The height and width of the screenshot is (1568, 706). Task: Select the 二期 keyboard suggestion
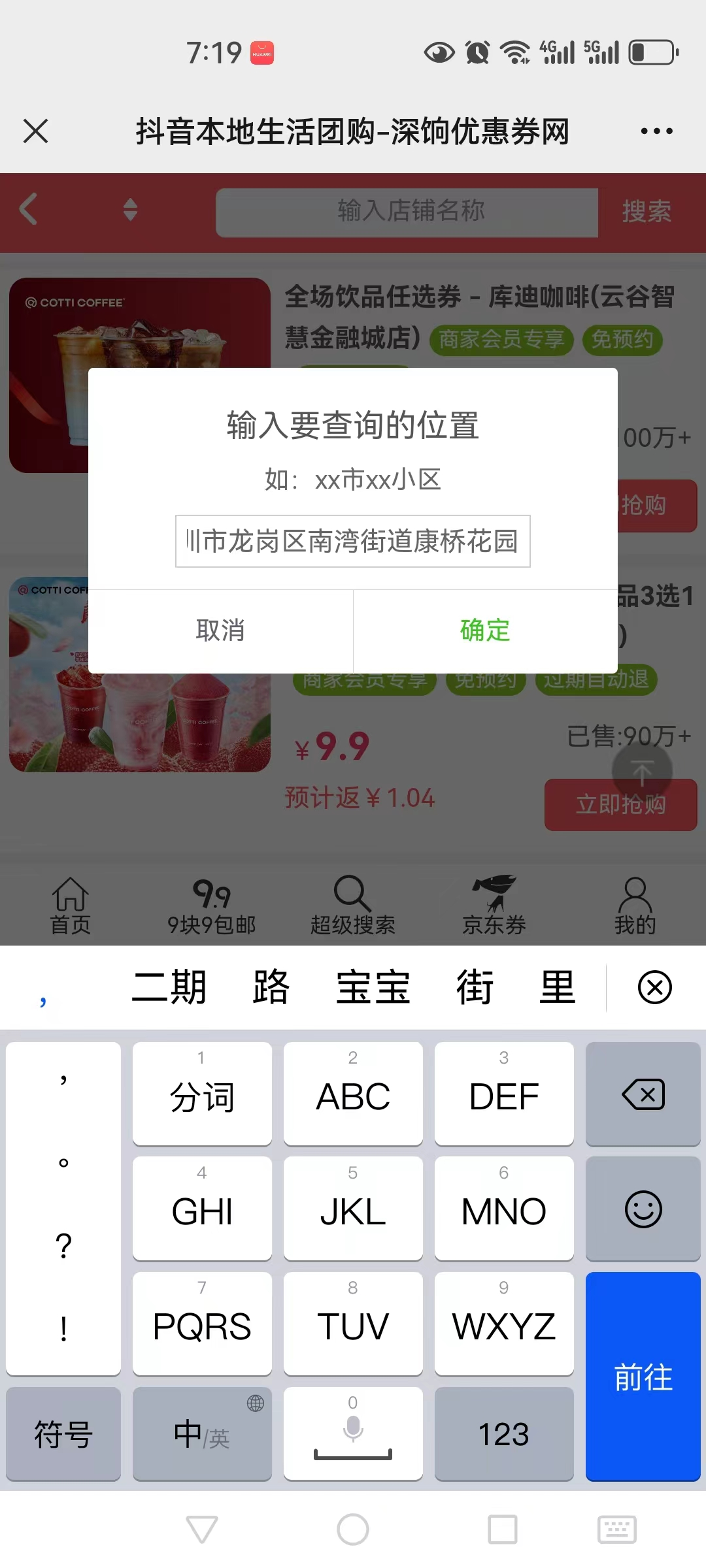pos(169,987)
